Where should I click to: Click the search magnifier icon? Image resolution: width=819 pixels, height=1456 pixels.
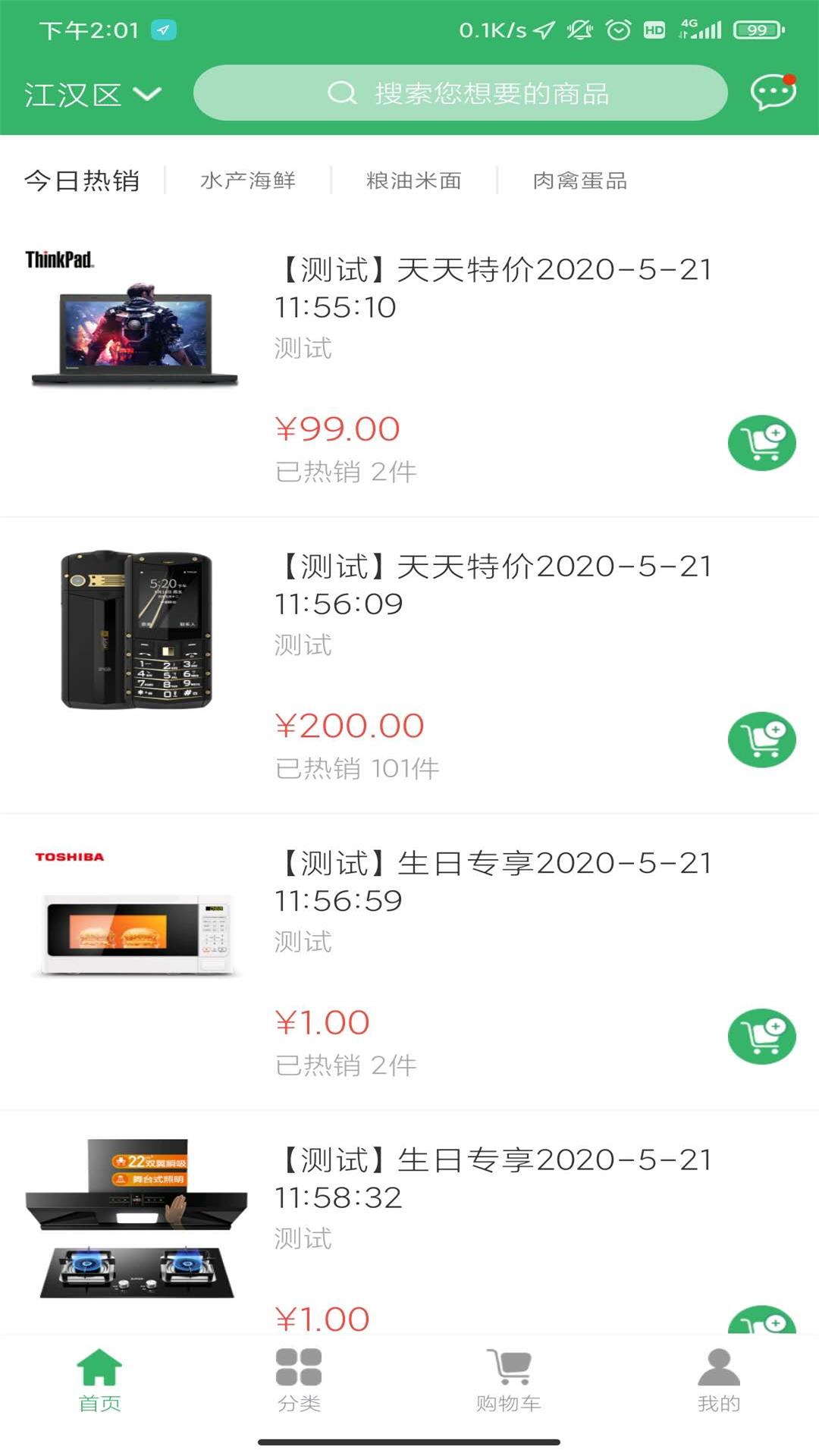[x=343, y=93]
